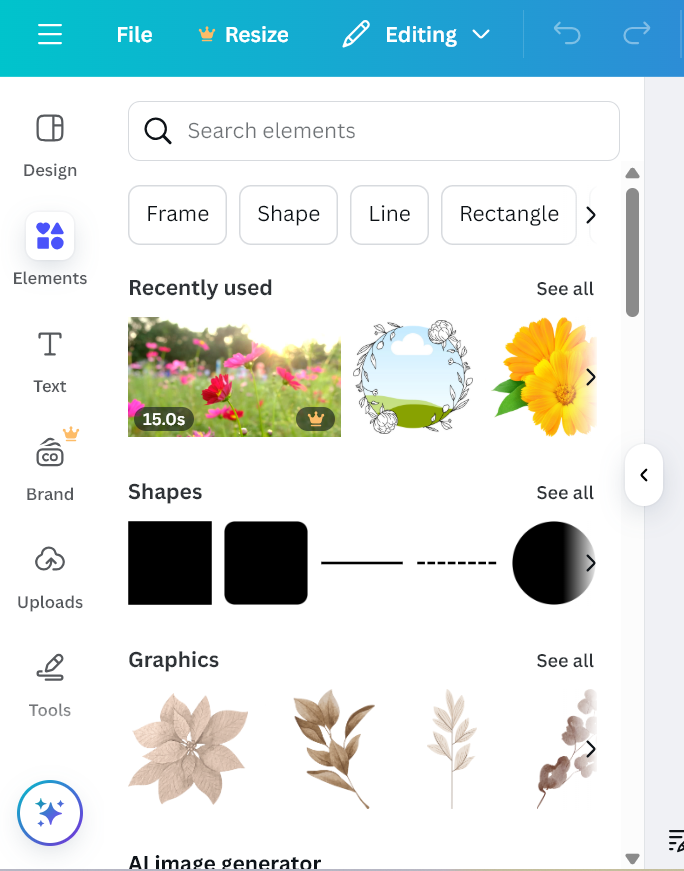Expand the Editing mode dropdown
The image size is (684, 871).
pyautogui.click(x=416, y=35)
